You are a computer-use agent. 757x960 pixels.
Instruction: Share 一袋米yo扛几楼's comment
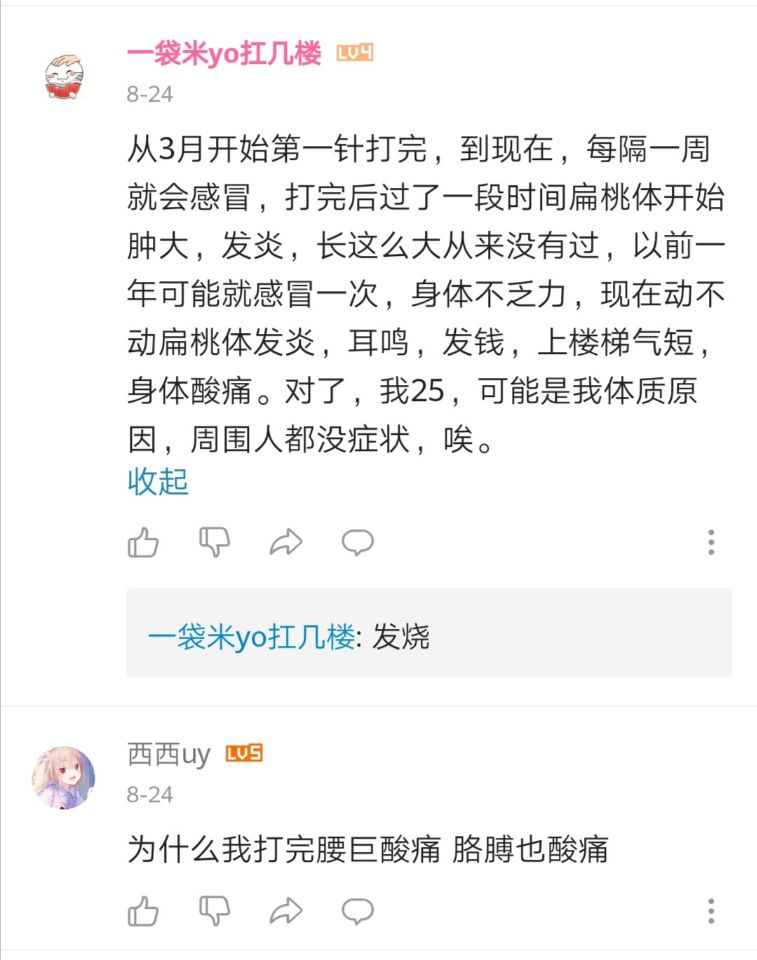[x=286, y=542]
